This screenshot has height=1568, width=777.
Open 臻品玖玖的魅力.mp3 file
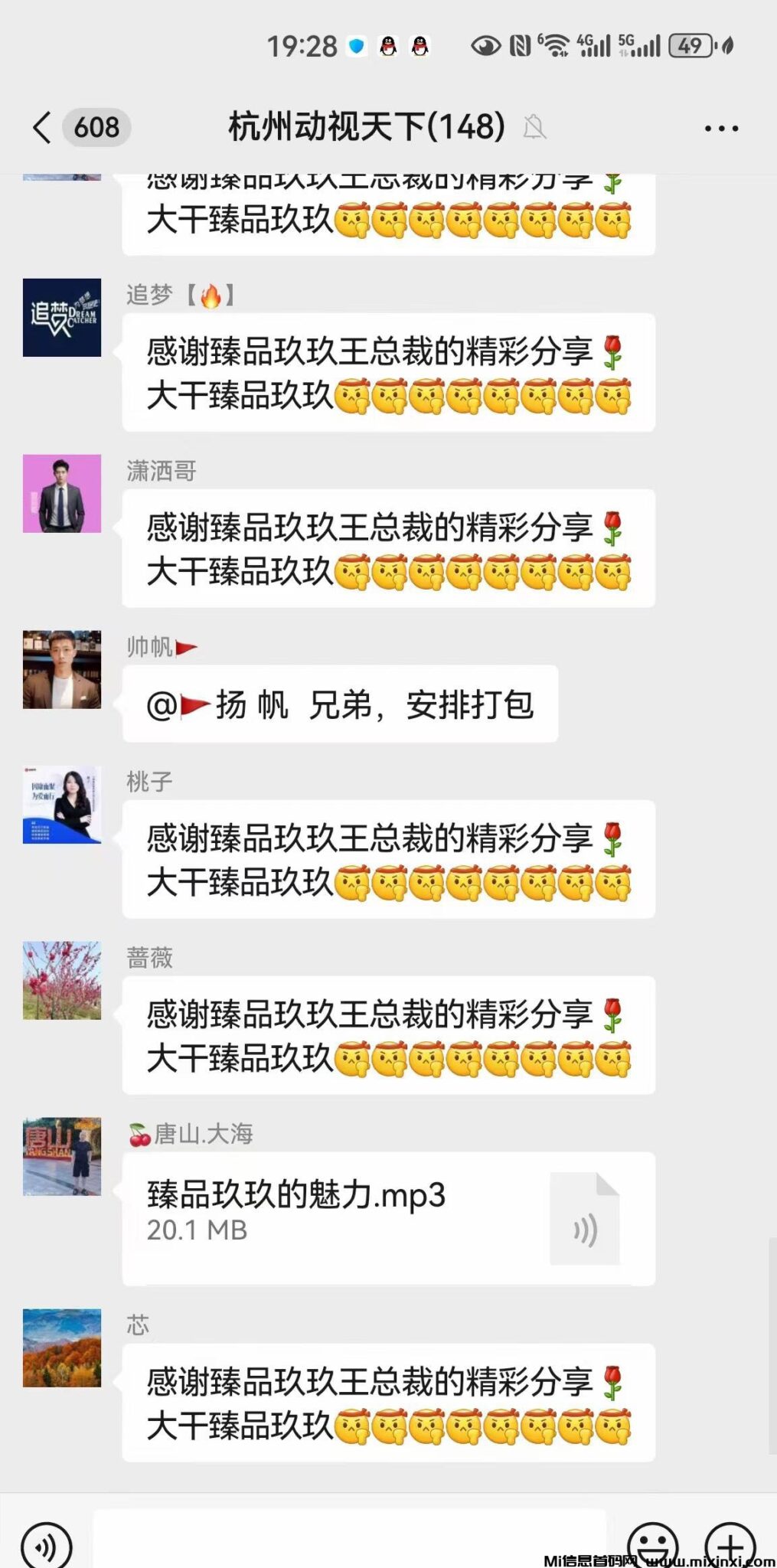tap(388, 1217)
